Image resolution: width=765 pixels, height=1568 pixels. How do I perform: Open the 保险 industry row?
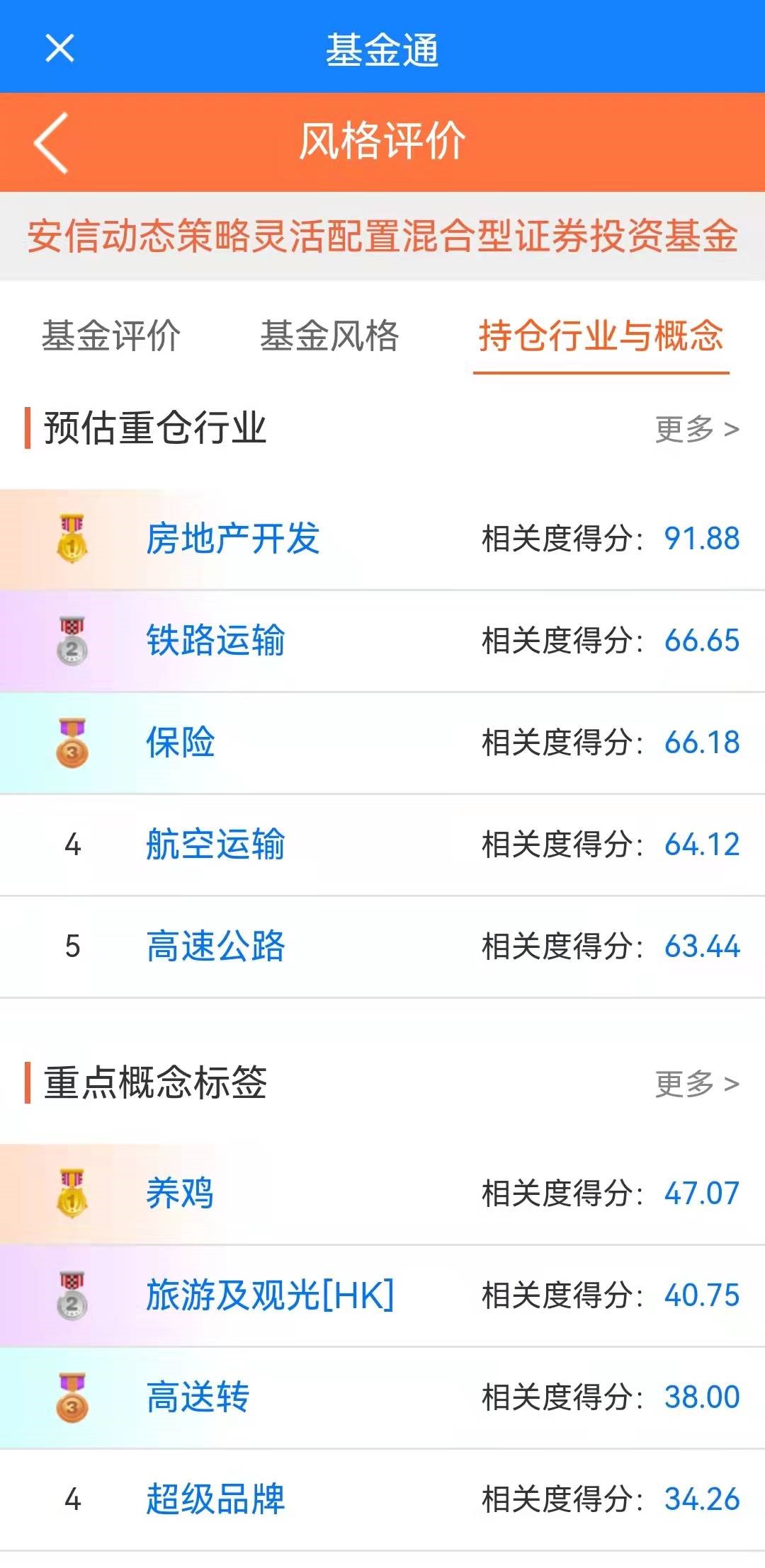(180, 743)
